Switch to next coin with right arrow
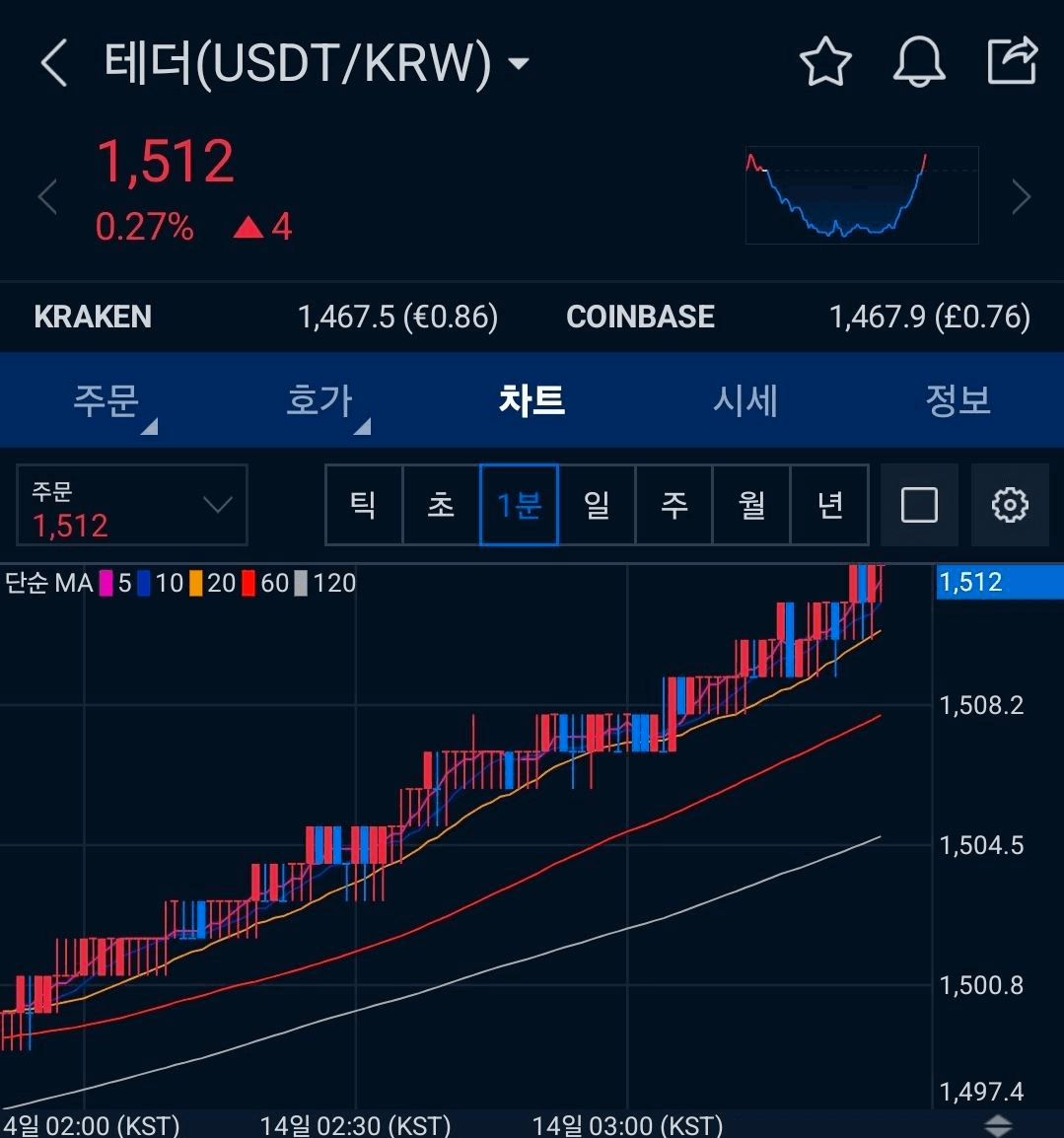Viewport: 1064px width, 1138px height. pyautogui.click(x=1022, y=196)
